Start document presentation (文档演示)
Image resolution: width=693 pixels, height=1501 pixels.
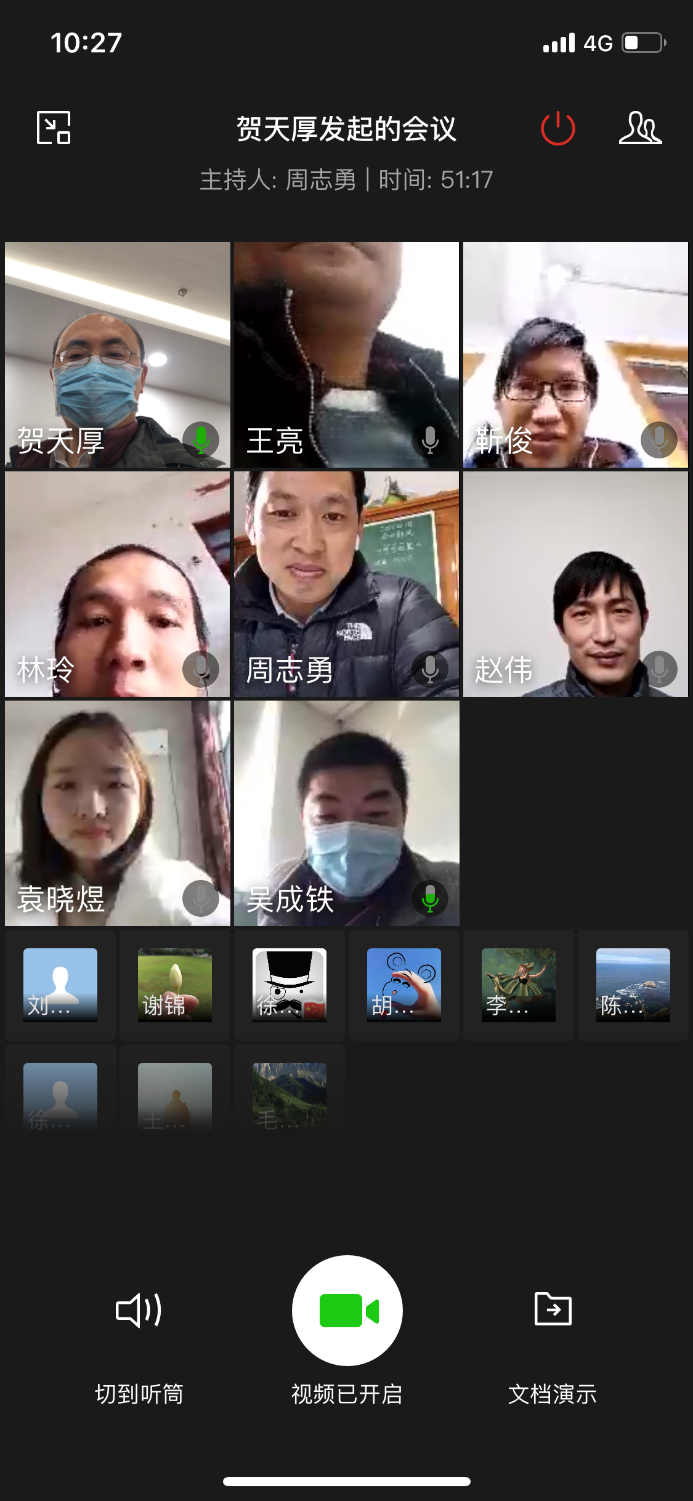coord(553,1310)
